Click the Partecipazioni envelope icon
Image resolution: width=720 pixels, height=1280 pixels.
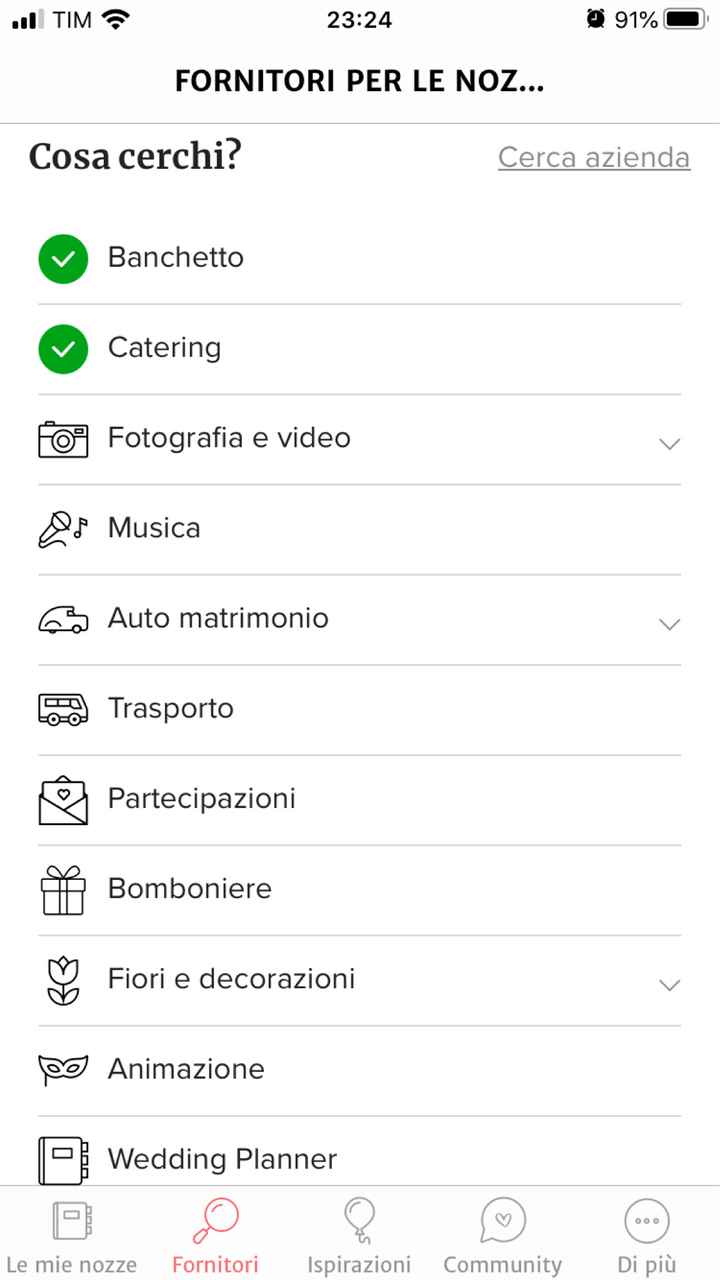(x=62, y=800)
